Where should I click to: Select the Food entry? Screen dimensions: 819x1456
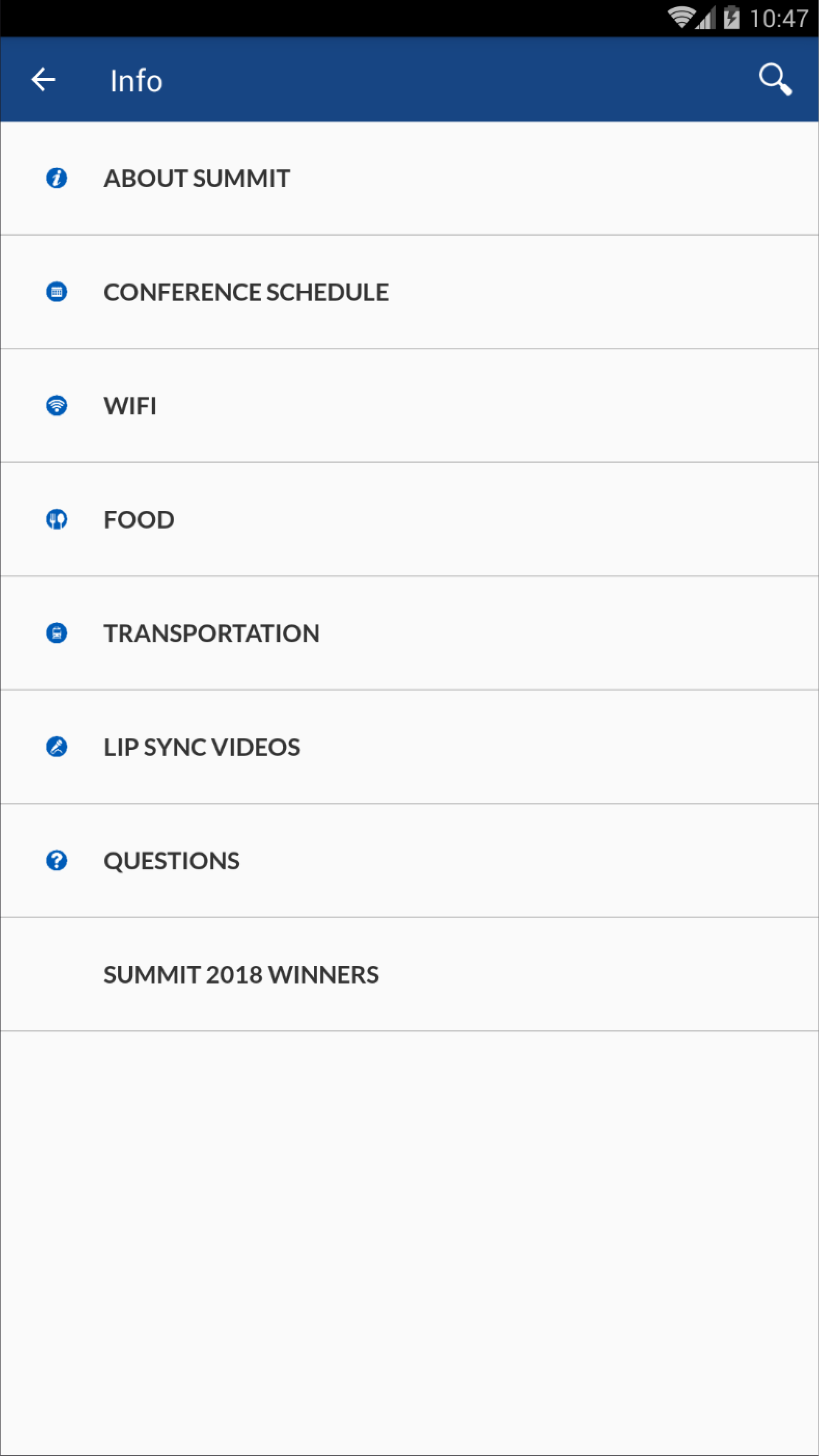click(x=410, y=519)
